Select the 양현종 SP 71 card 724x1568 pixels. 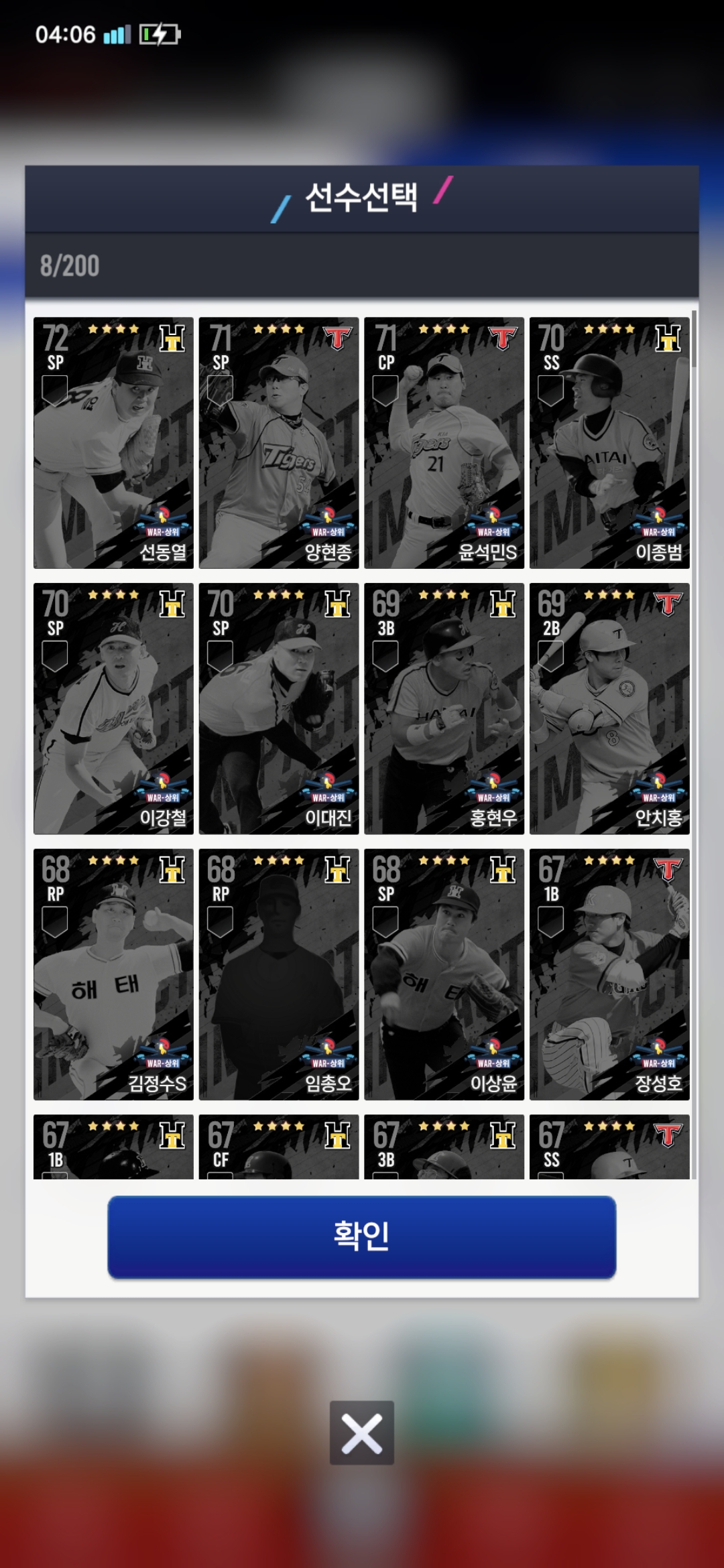click(x=279, y=443)
